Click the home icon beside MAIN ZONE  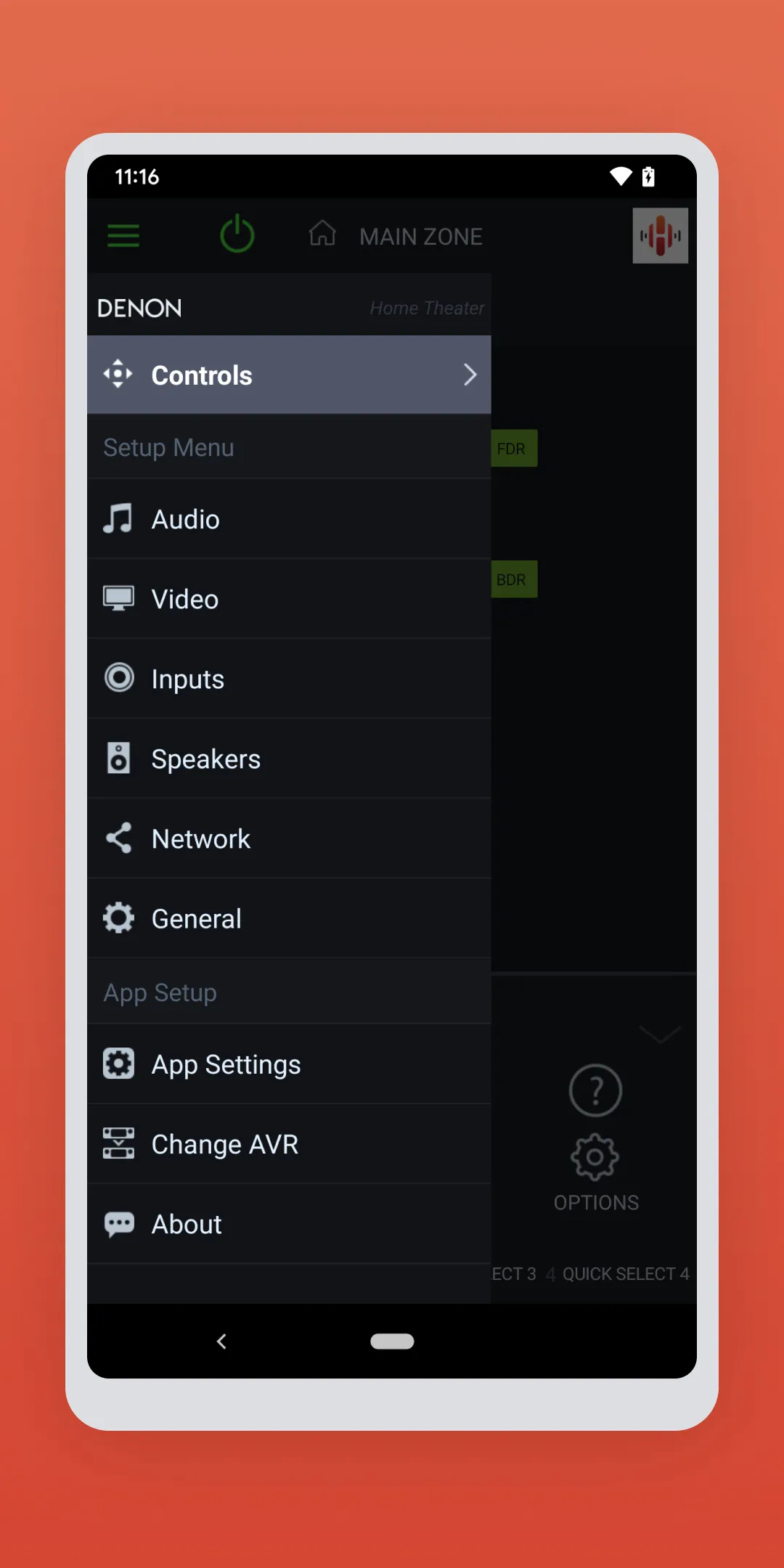click(322, 234)
